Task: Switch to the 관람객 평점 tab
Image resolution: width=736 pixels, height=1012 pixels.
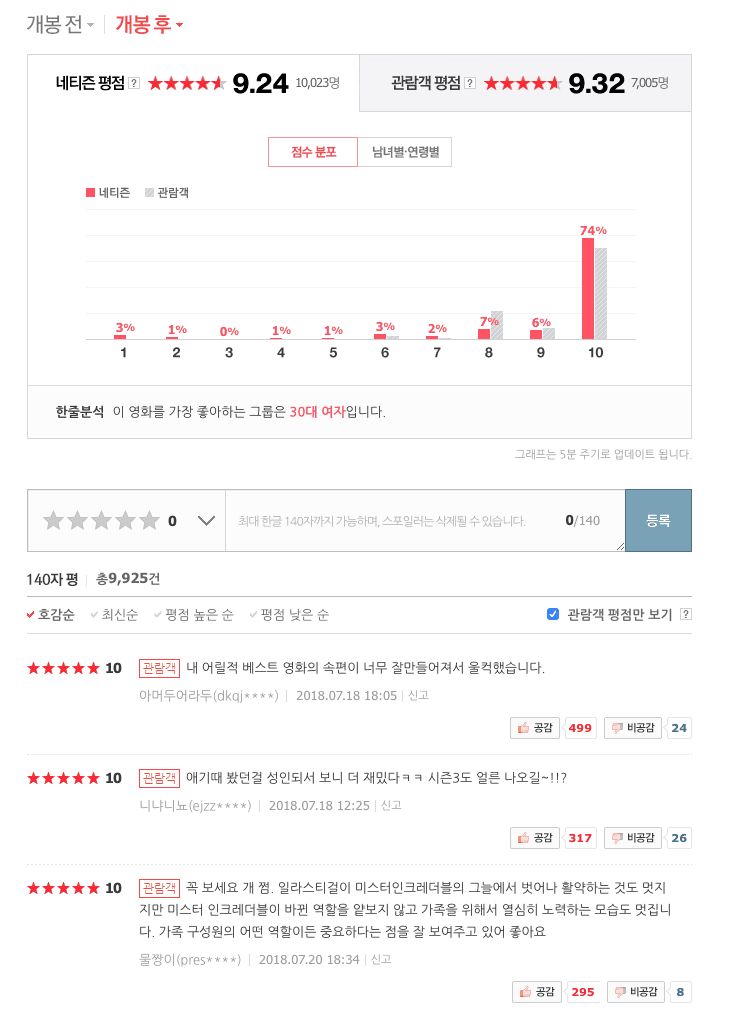Action: pos(530,84)
